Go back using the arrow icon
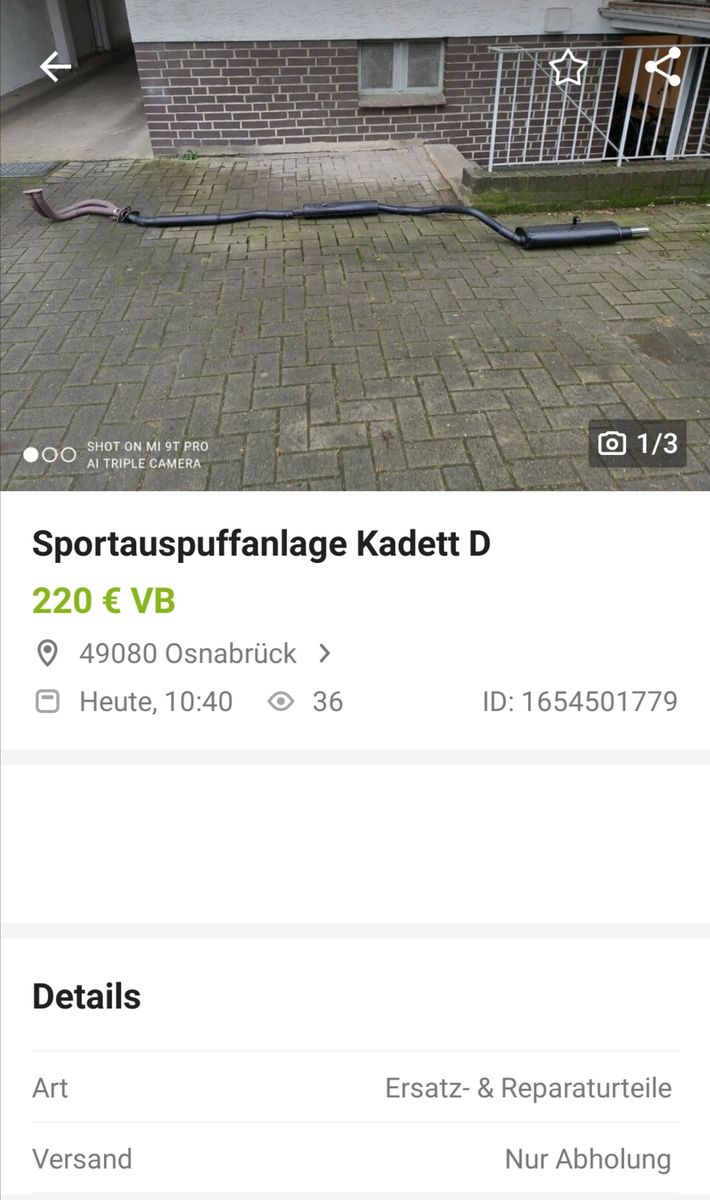The height and width of the screenshot is (1200, 710). coord(55,67)
